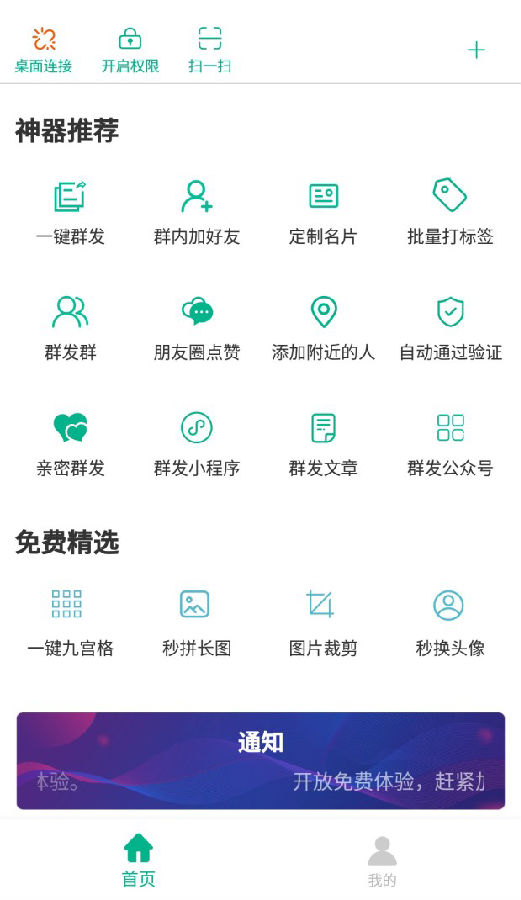Tap the plus icon at top right
The width and height of the screenshot is (521, 900).
[476, 51]
